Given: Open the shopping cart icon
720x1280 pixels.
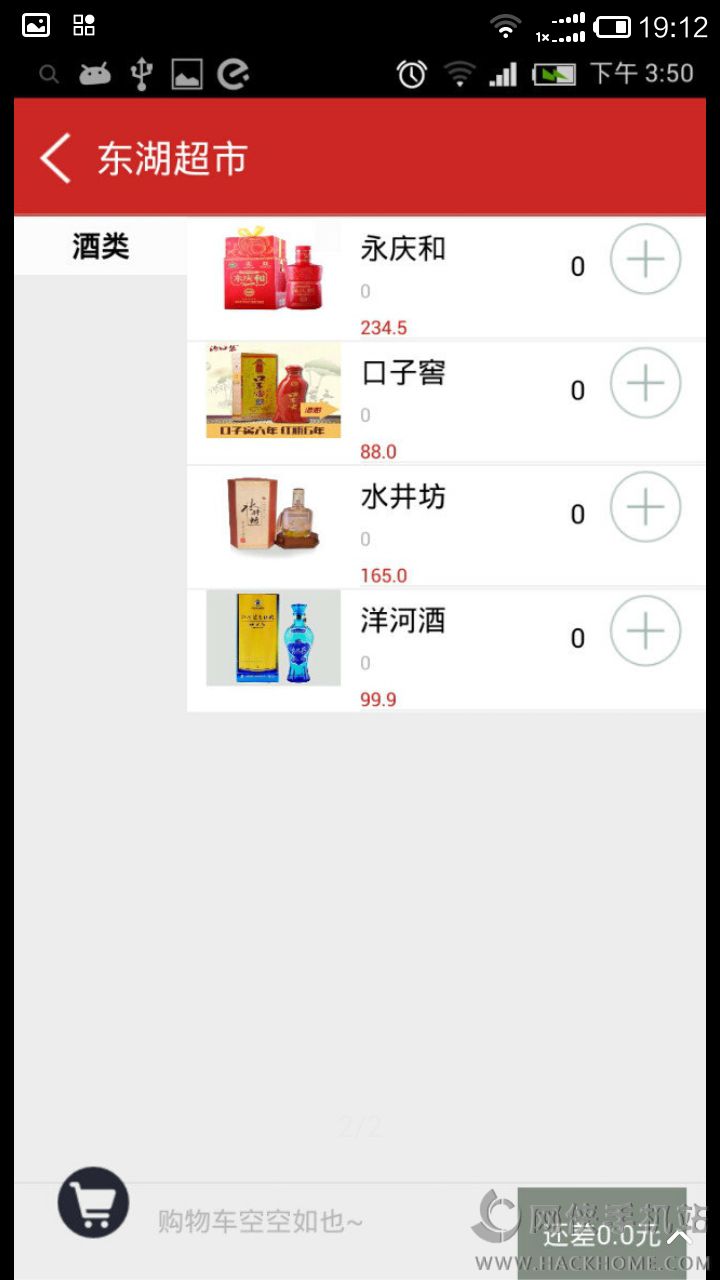Looking at the screenshot, I should (x=93, y=1203).
